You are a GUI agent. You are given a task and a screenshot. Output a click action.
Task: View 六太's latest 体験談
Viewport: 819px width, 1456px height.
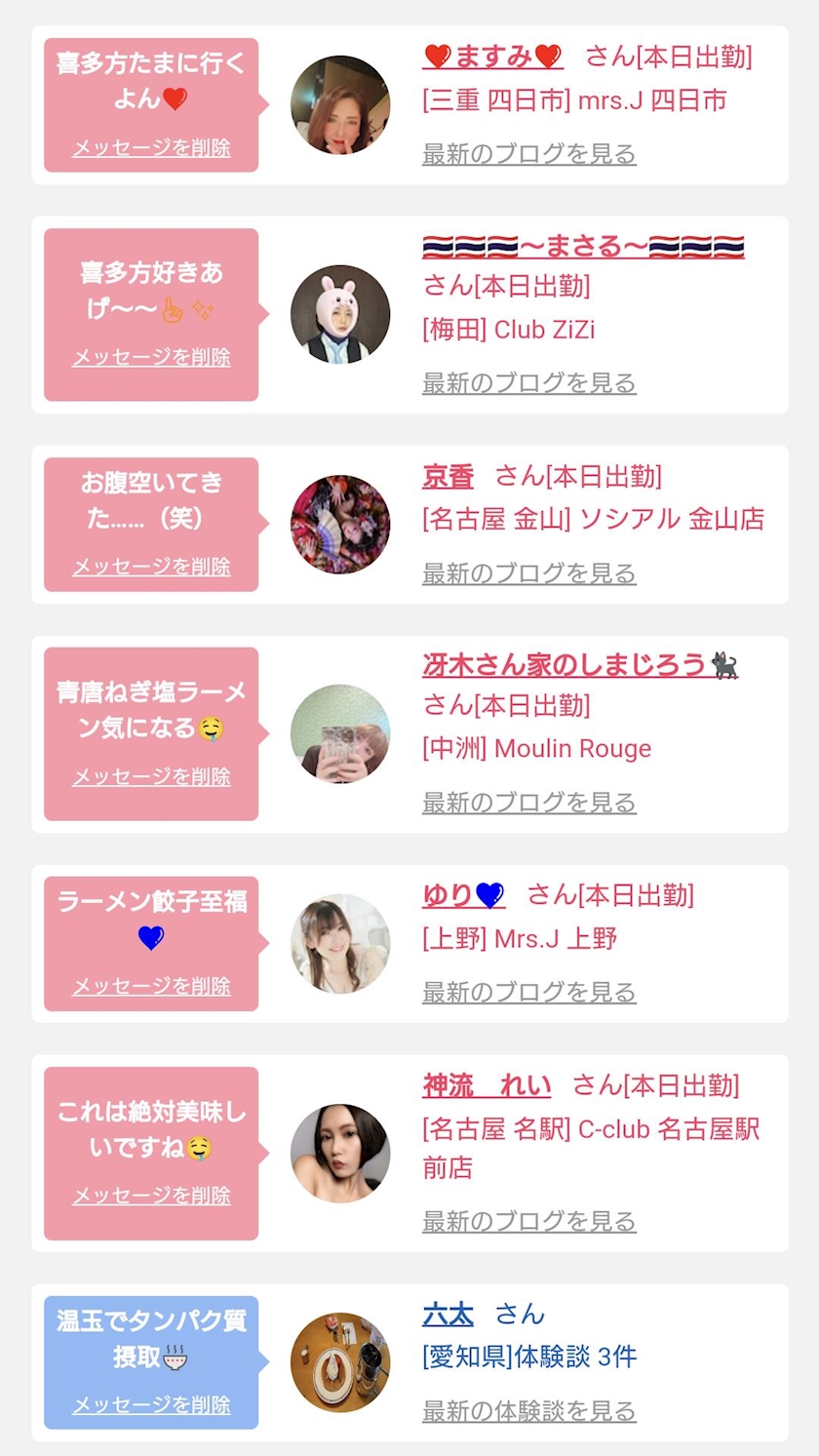pyautogui.click(x=528, y=1411)
